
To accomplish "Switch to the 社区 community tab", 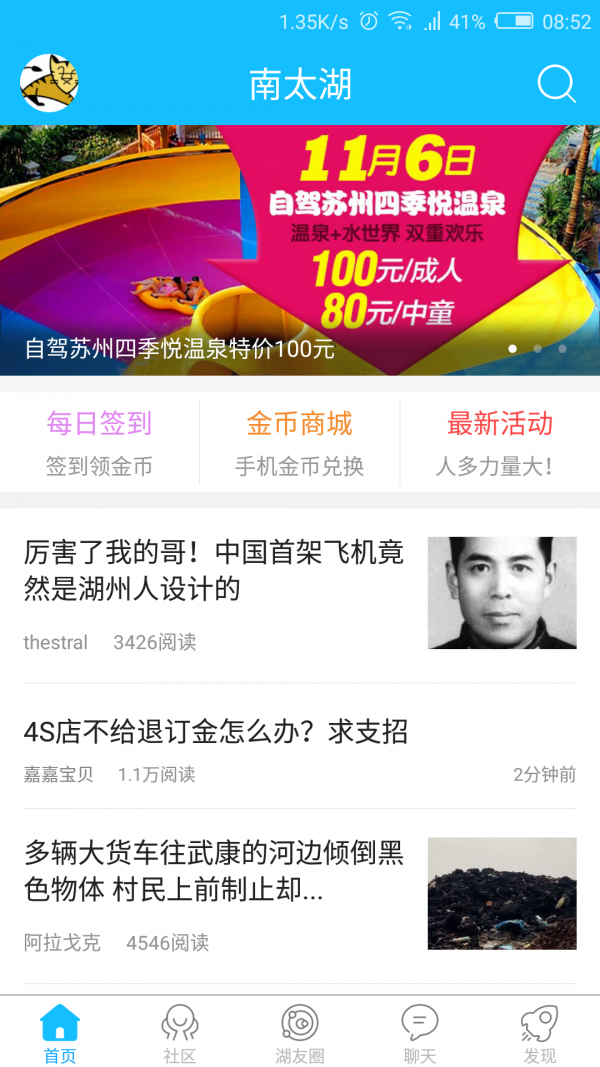I will [180, 1034].
